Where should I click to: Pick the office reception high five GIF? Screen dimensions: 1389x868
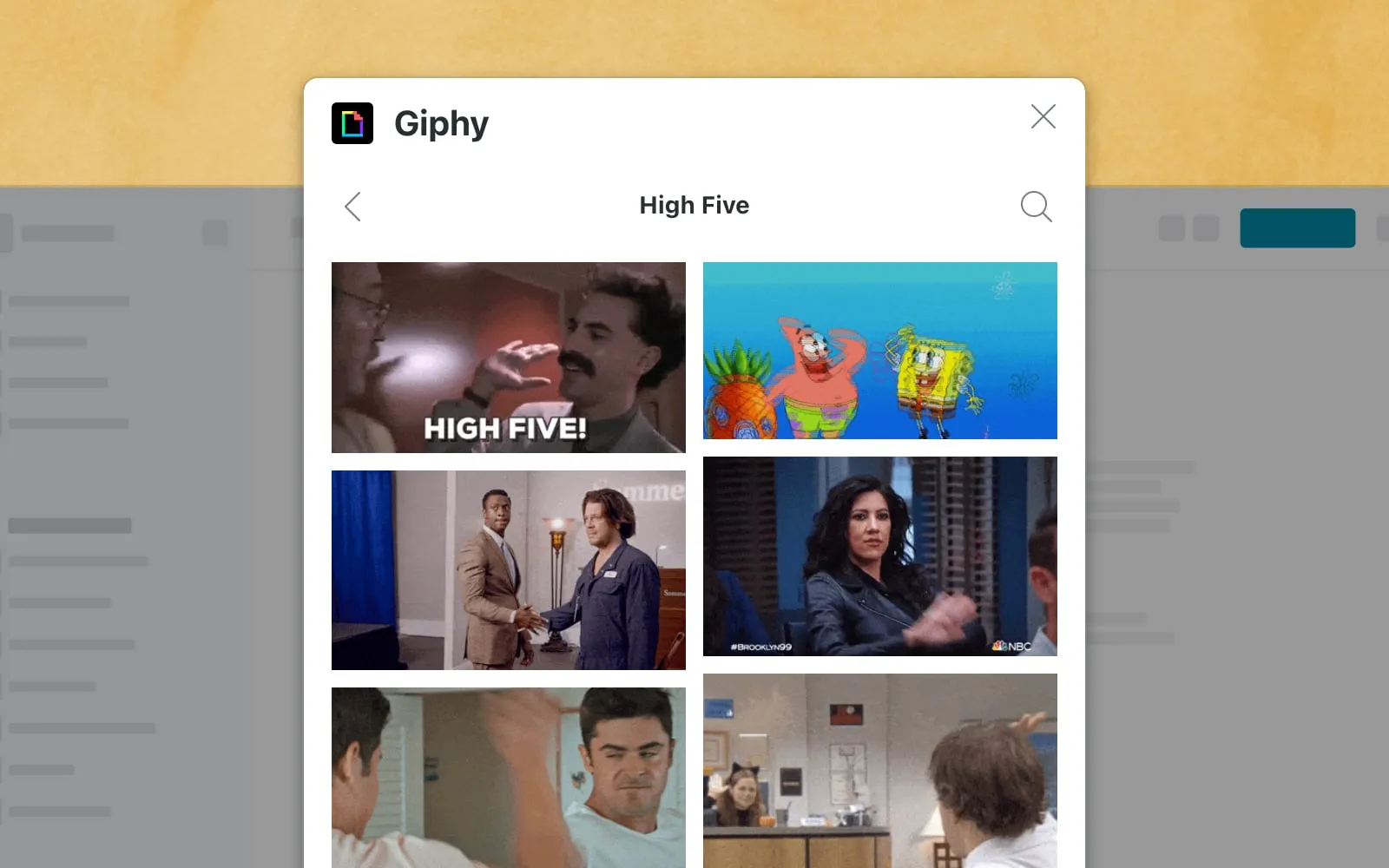(879, 770)
